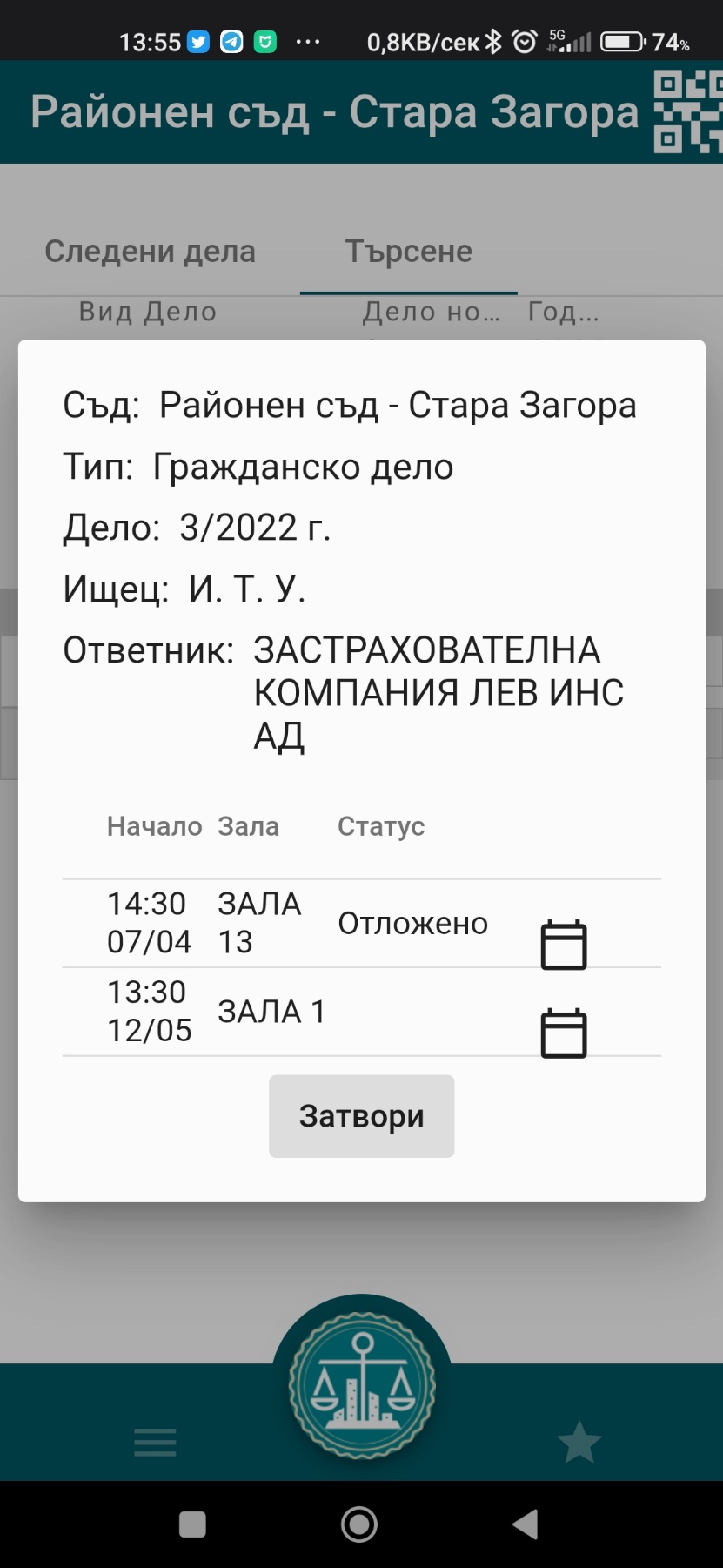Tap the calendar icon for the 07/04 hearing
Screen dimensions: 723x1568
click(x=564, y=945)
